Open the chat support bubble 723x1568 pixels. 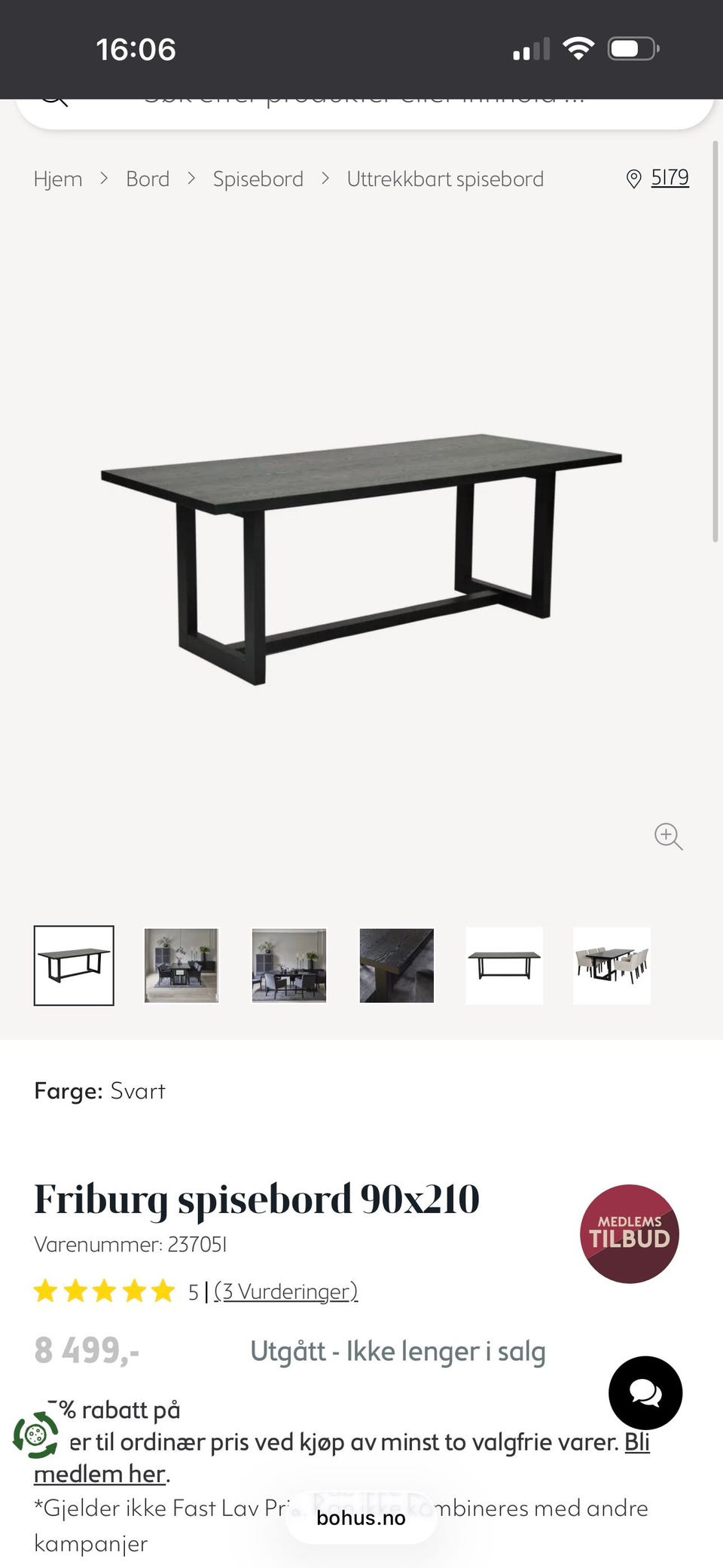click(645, 1393)
